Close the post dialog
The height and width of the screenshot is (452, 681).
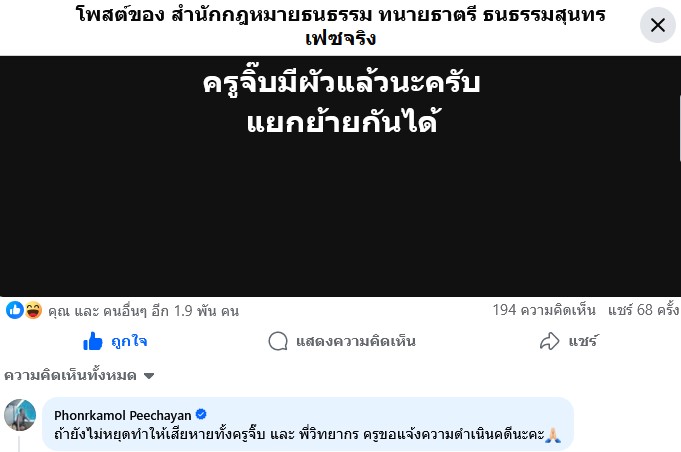point(657,25)
